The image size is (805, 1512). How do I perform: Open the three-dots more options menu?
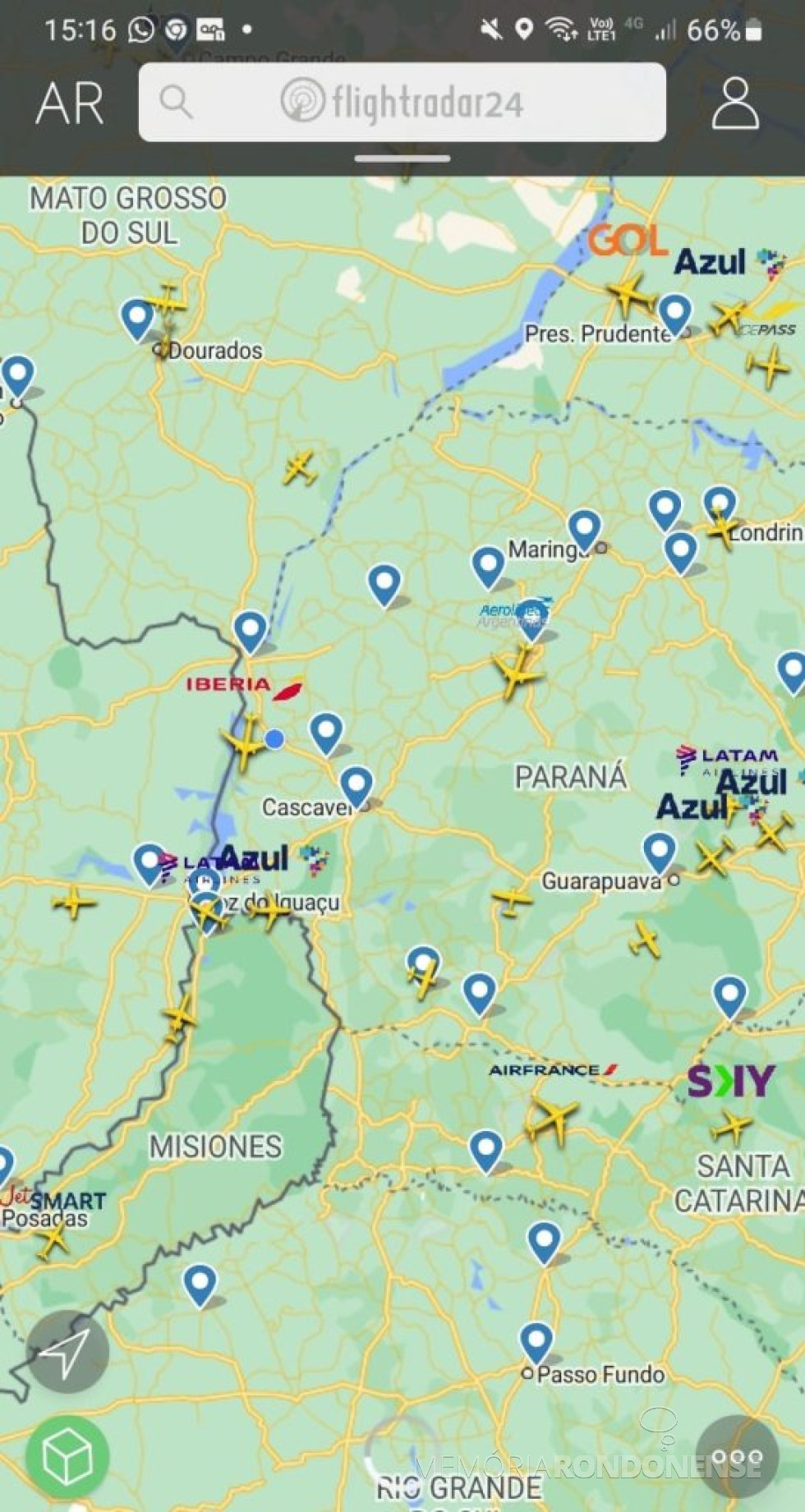tap(737, 1456)
